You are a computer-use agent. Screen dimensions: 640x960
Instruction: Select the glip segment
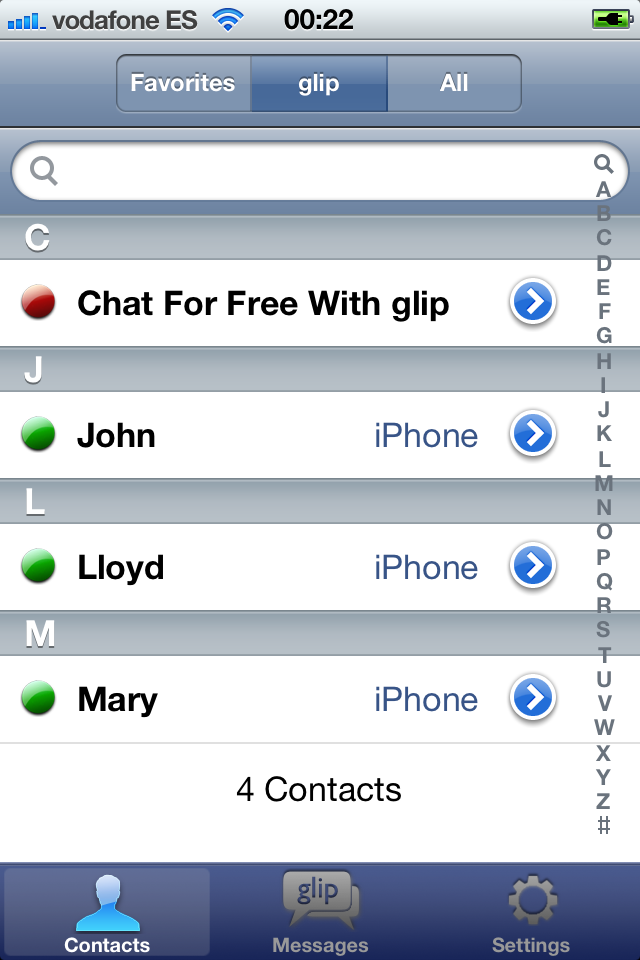point(318,84)
